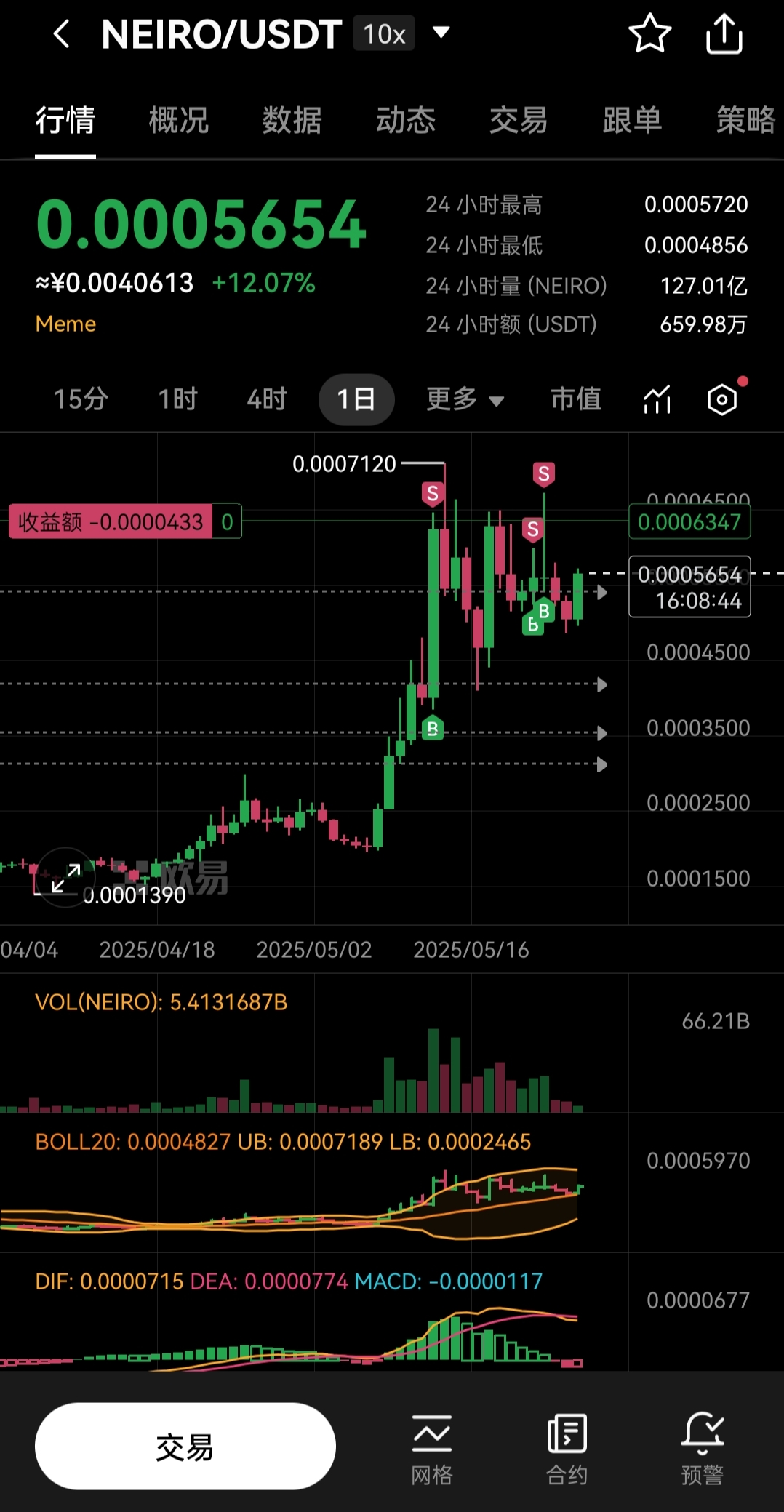
Task: Switch the chart to 市值 view
Action: [576, 399]
